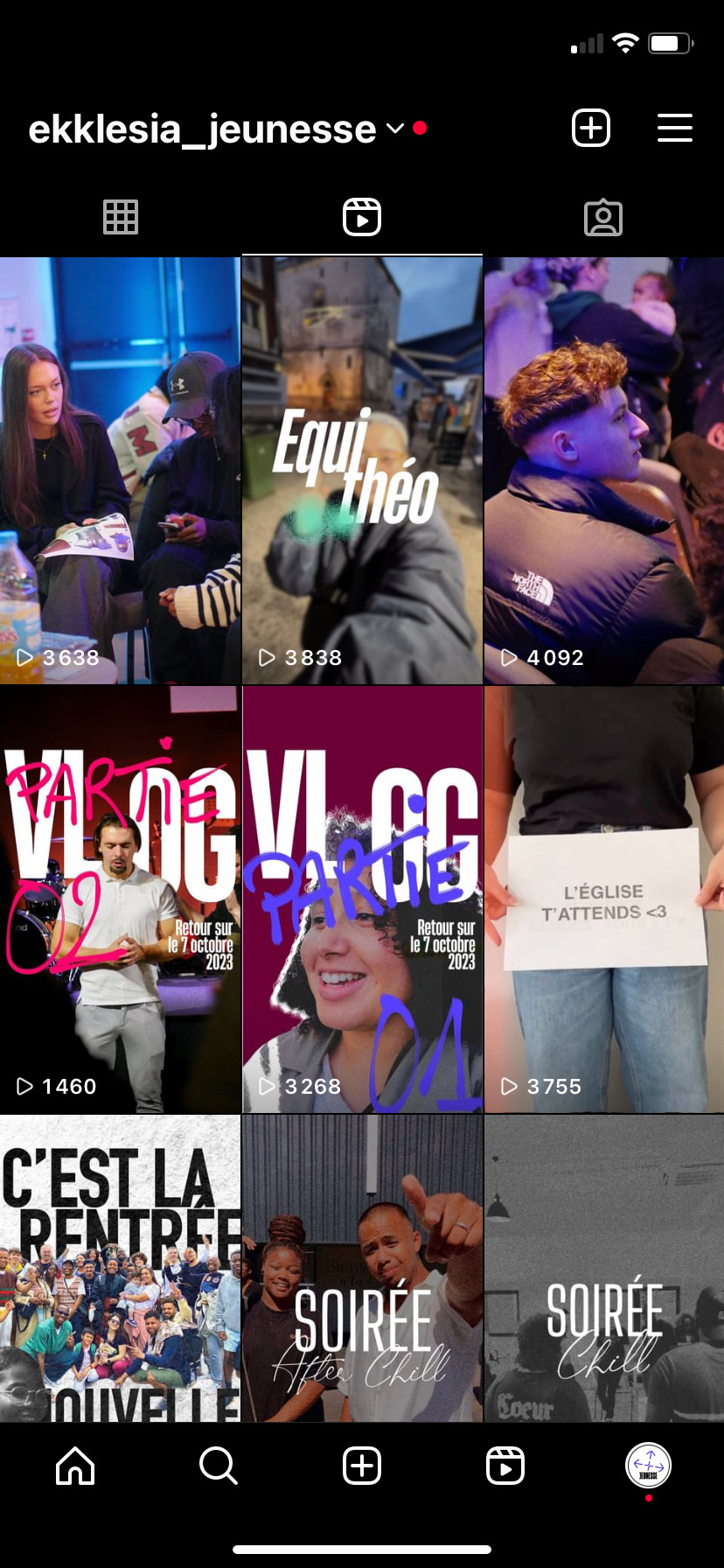Watch the Vlog Partie 01 reel
This screenshot has height=1568, width=724.
[362, 899]
